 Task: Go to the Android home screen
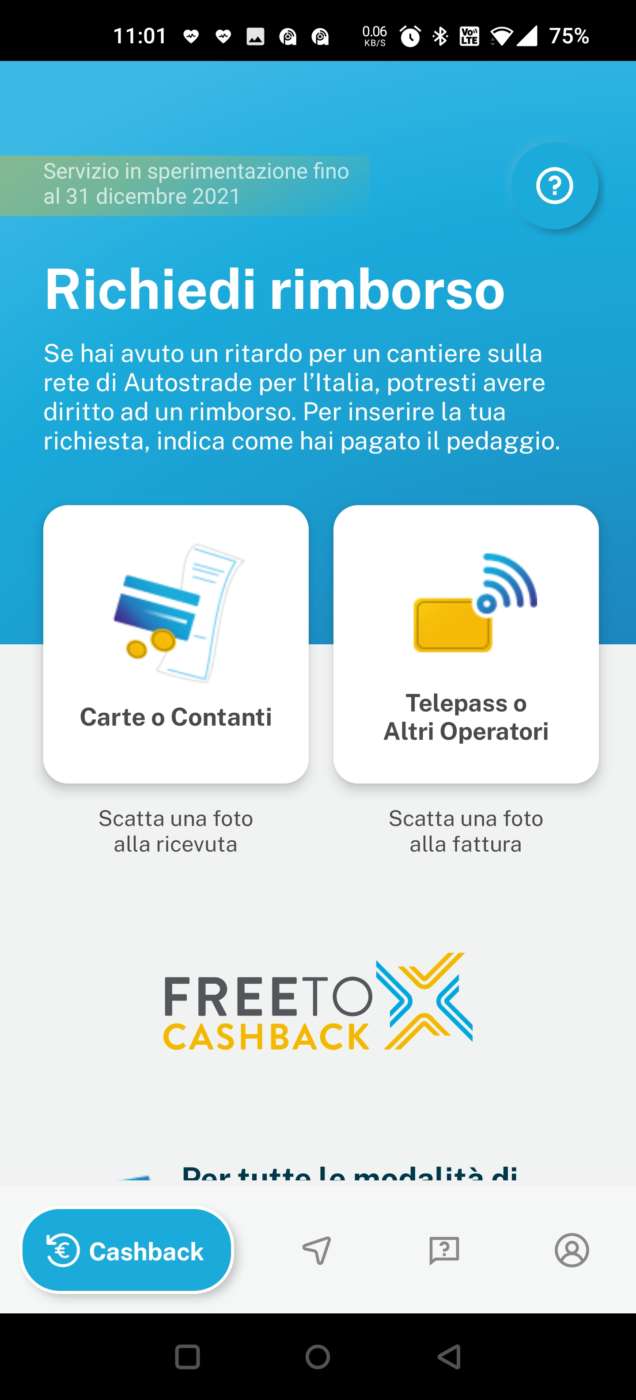[318, 1356]
